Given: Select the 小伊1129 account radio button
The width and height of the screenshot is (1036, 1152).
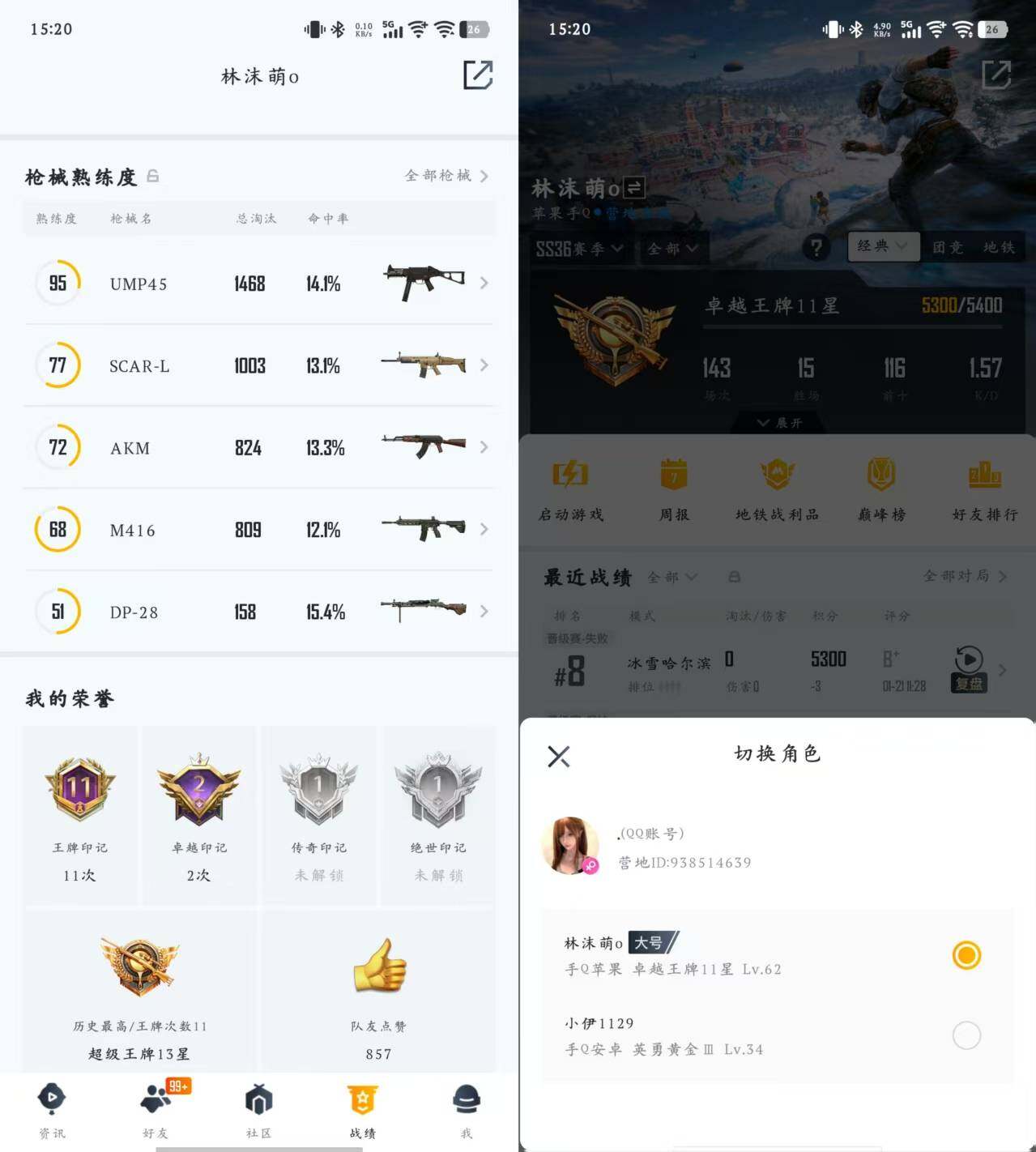Looking at the screenshot, I should 966,1035.
